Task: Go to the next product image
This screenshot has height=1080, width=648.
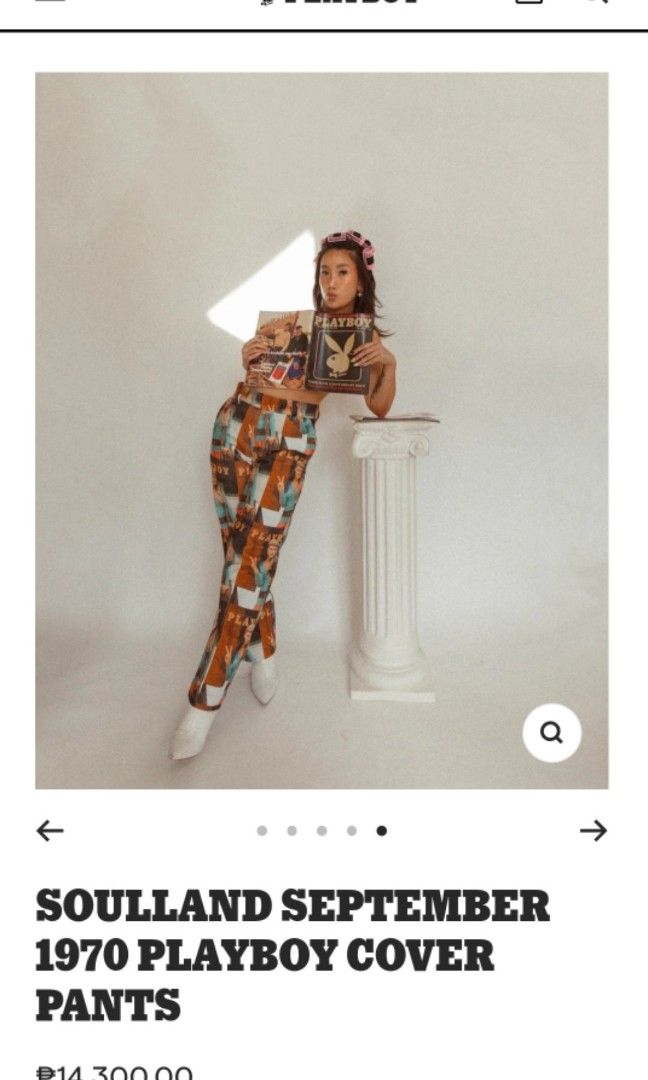Action: click(593, 830)
